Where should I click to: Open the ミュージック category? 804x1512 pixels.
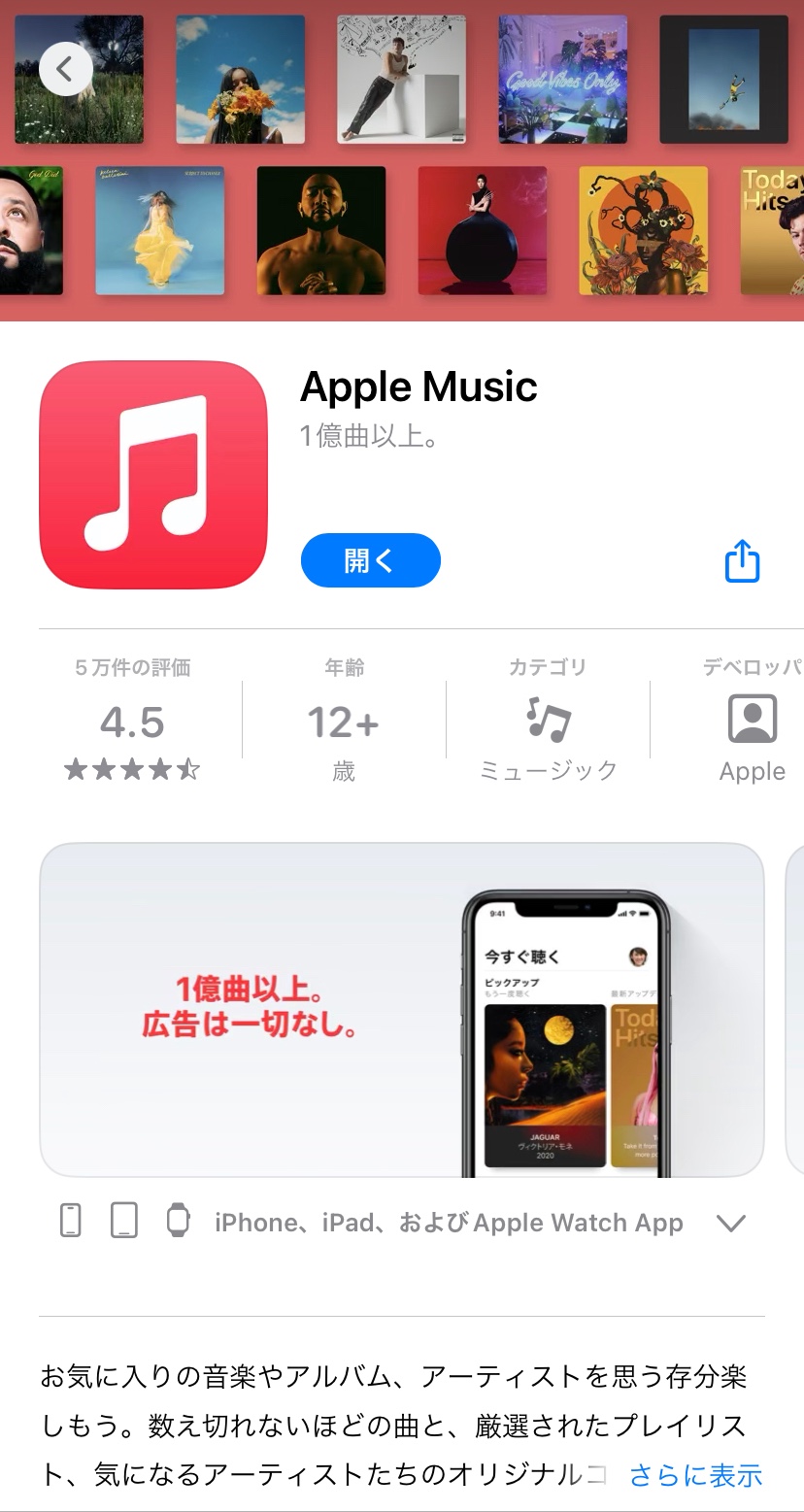(x=548, y=722)
